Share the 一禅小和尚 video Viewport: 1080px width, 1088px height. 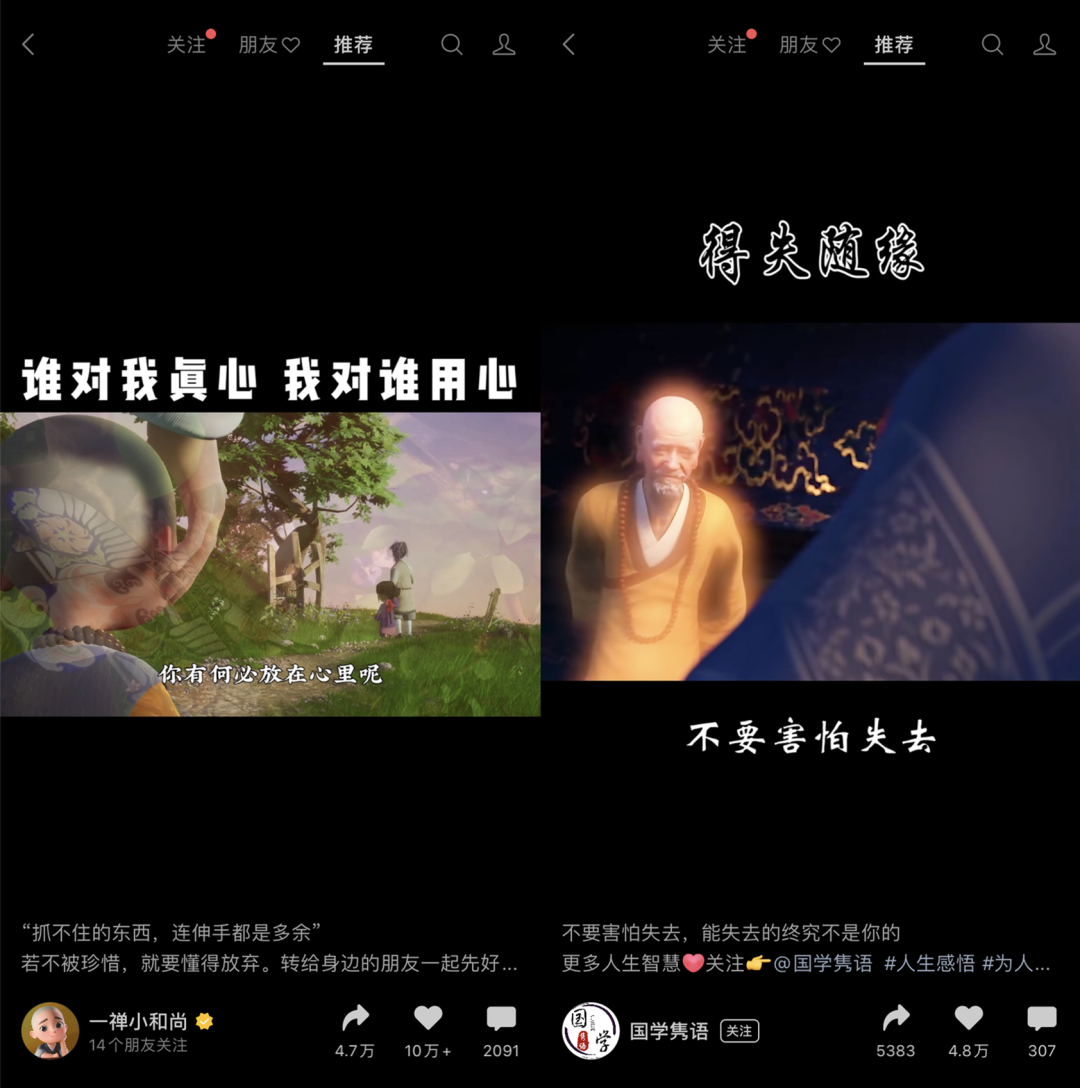point(355,1019)
